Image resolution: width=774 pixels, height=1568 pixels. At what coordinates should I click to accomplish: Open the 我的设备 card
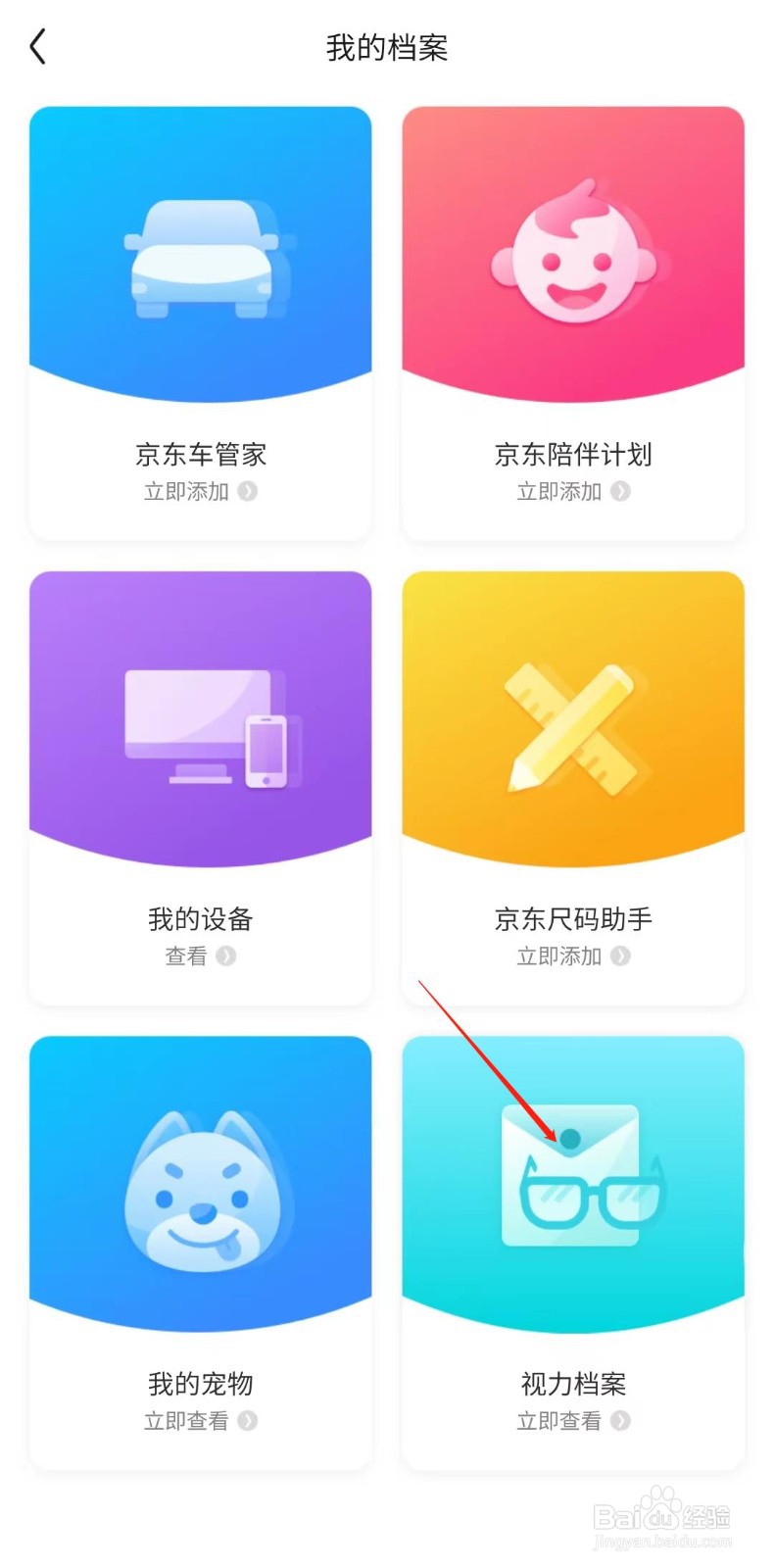coord(201,788)
